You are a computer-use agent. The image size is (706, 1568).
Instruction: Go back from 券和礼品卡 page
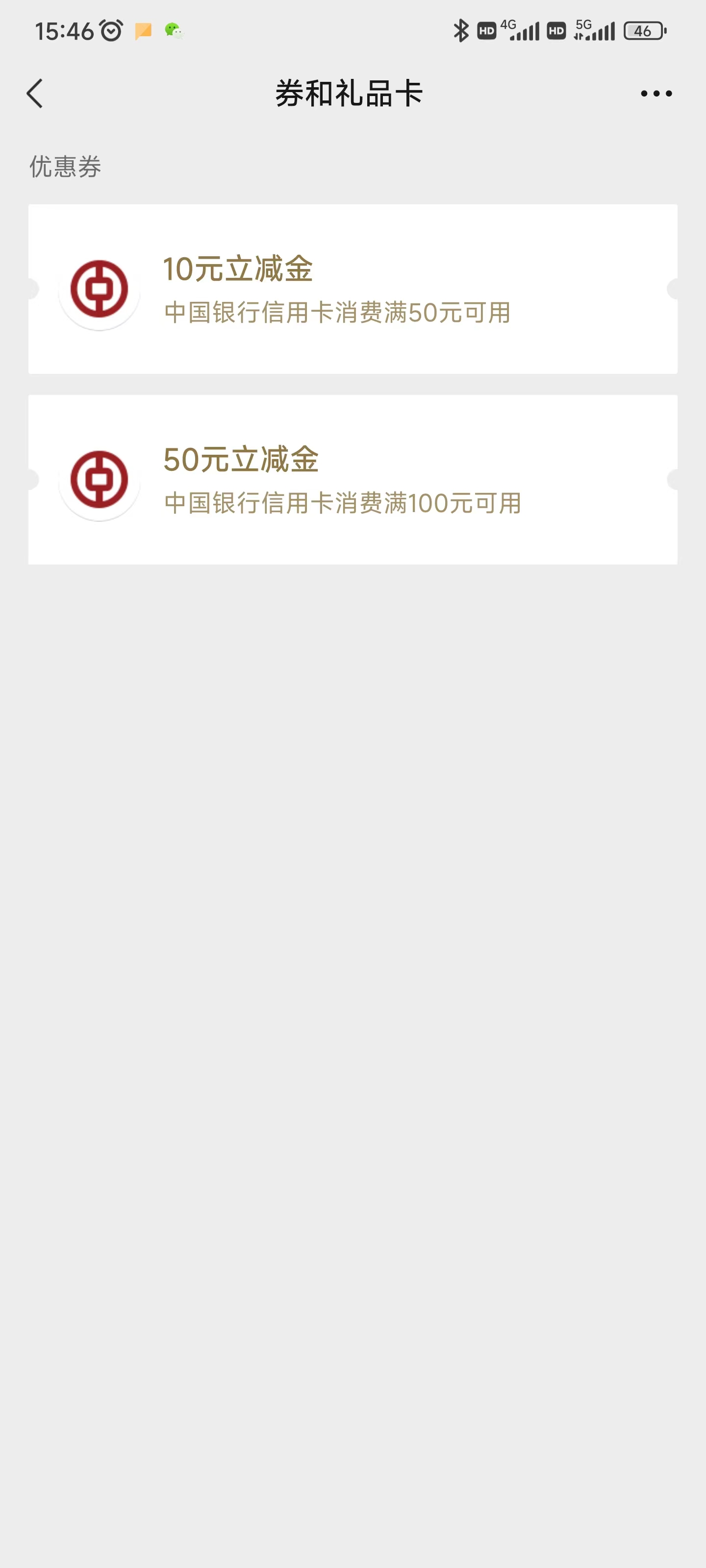(x=35, y=94)
